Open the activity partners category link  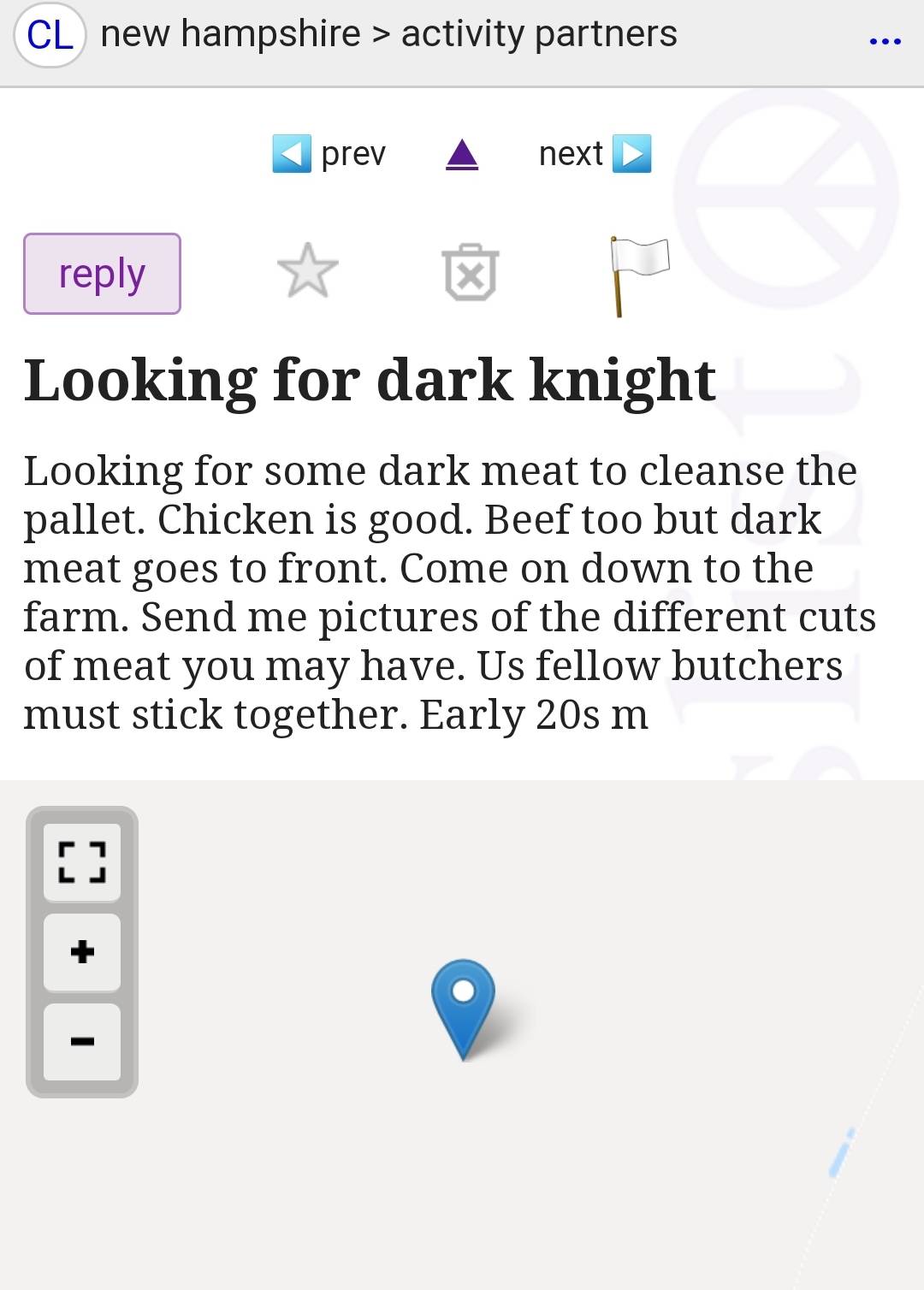[x=539, y=34]
